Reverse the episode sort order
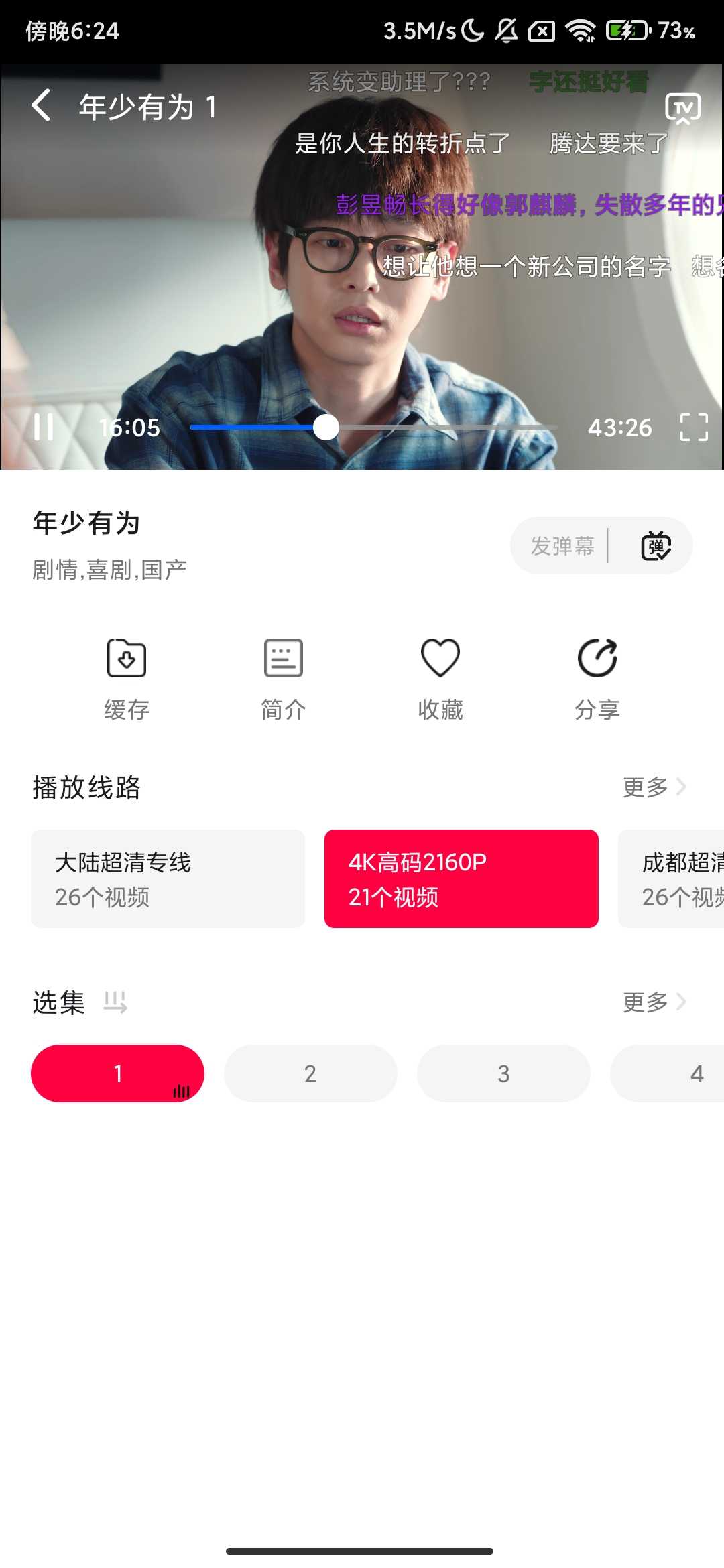 [x=115, y=1002]
